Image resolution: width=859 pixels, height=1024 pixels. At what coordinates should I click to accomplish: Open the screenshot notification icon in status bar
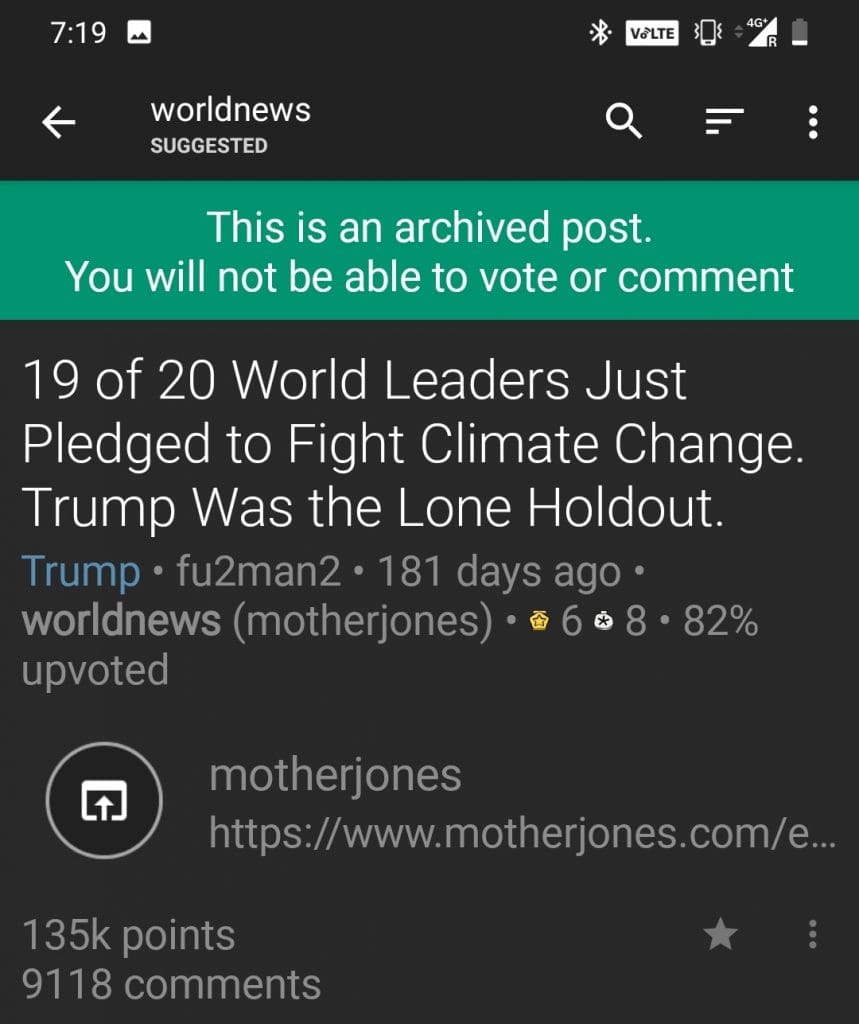[x=139, y=31]
